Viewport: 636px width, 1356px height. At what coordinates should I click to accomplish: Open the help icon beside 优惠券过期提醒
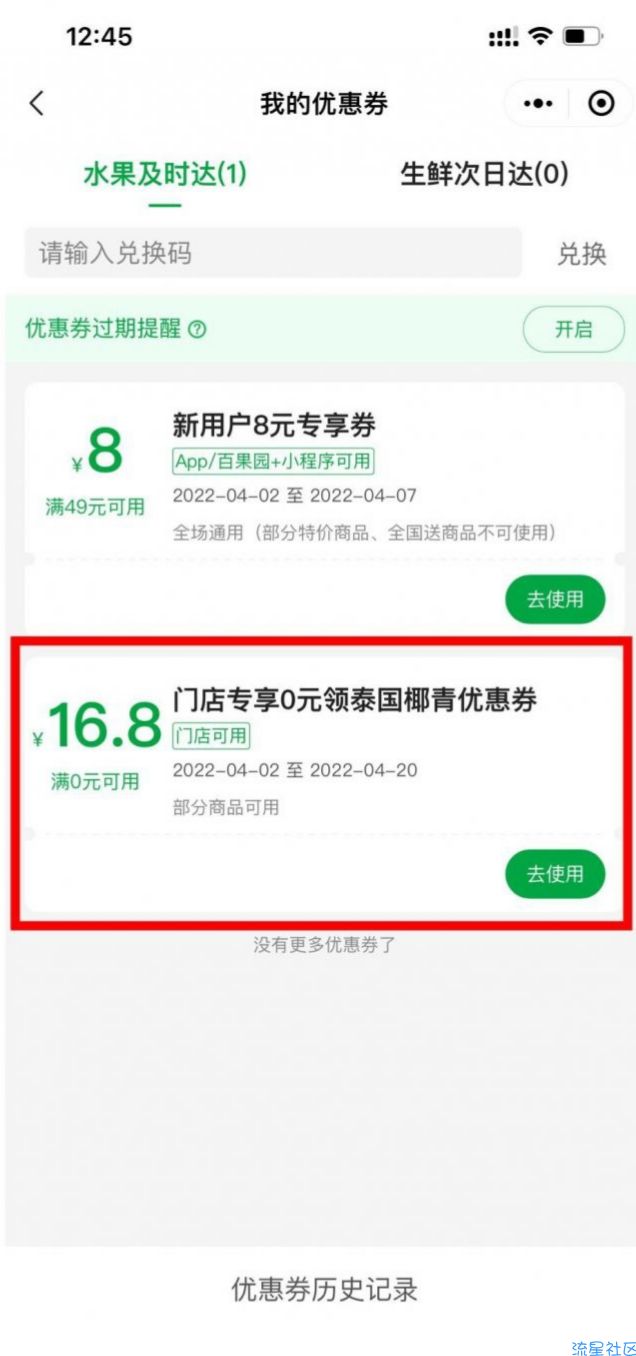coord(197,329)
